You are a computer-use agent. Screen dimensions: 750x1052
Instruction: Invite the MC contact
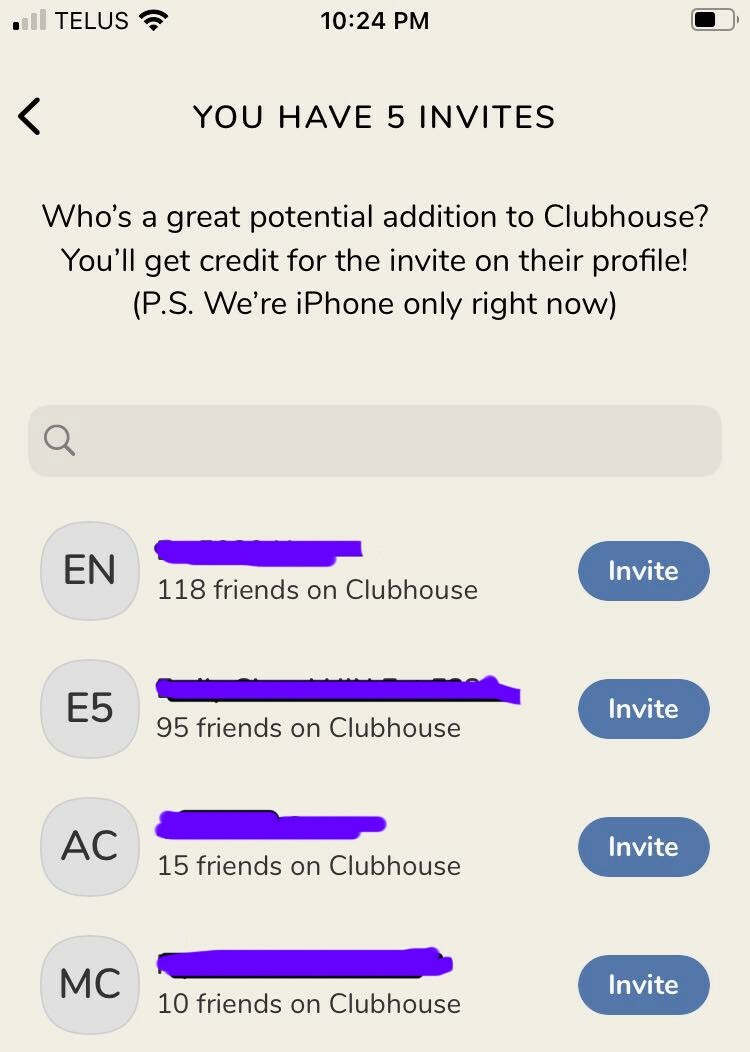[x=643, y=984]
